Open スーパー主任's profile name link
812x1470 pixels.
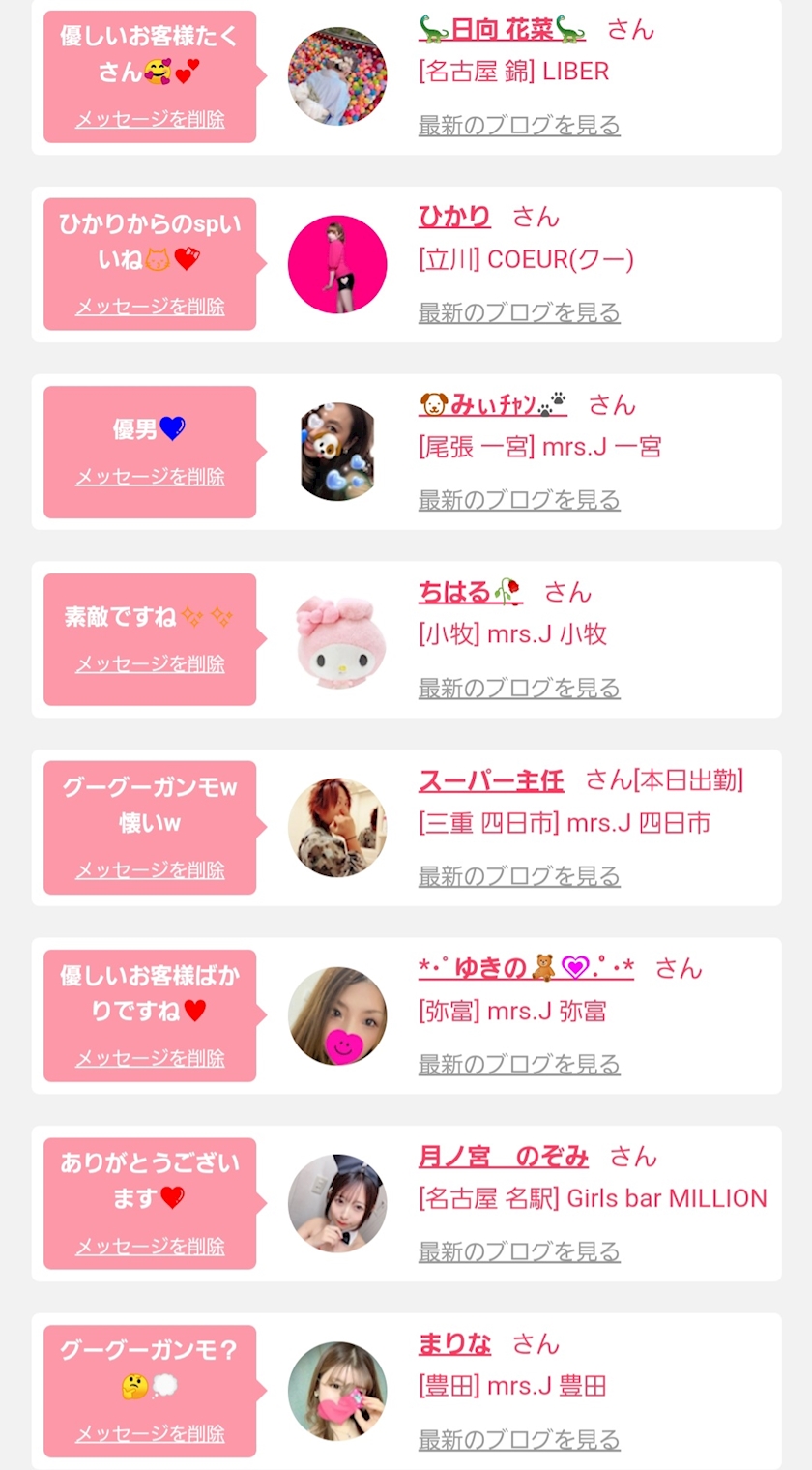click(x=491, y=779)
